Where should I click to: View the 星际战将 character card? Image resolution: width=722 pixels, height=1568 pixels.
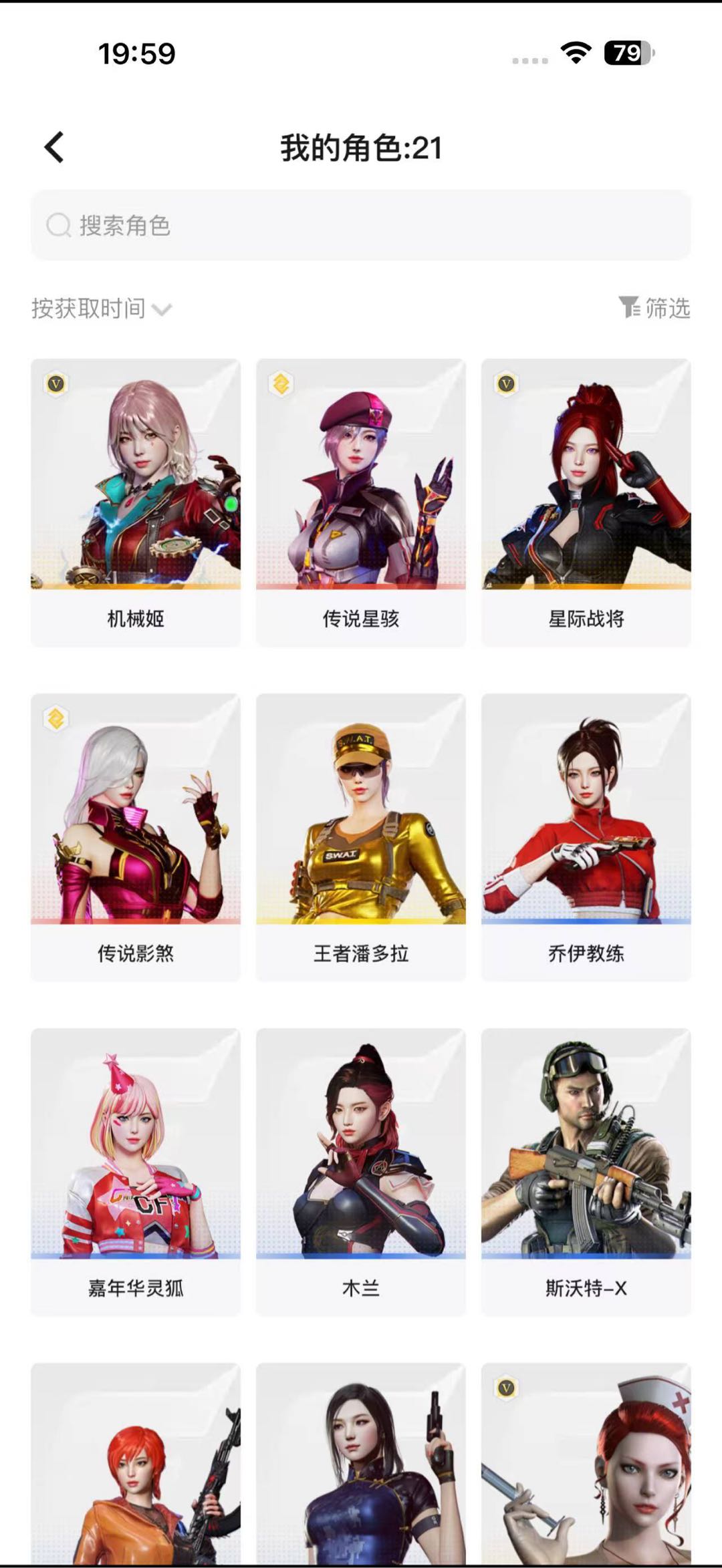pos(586,502)
